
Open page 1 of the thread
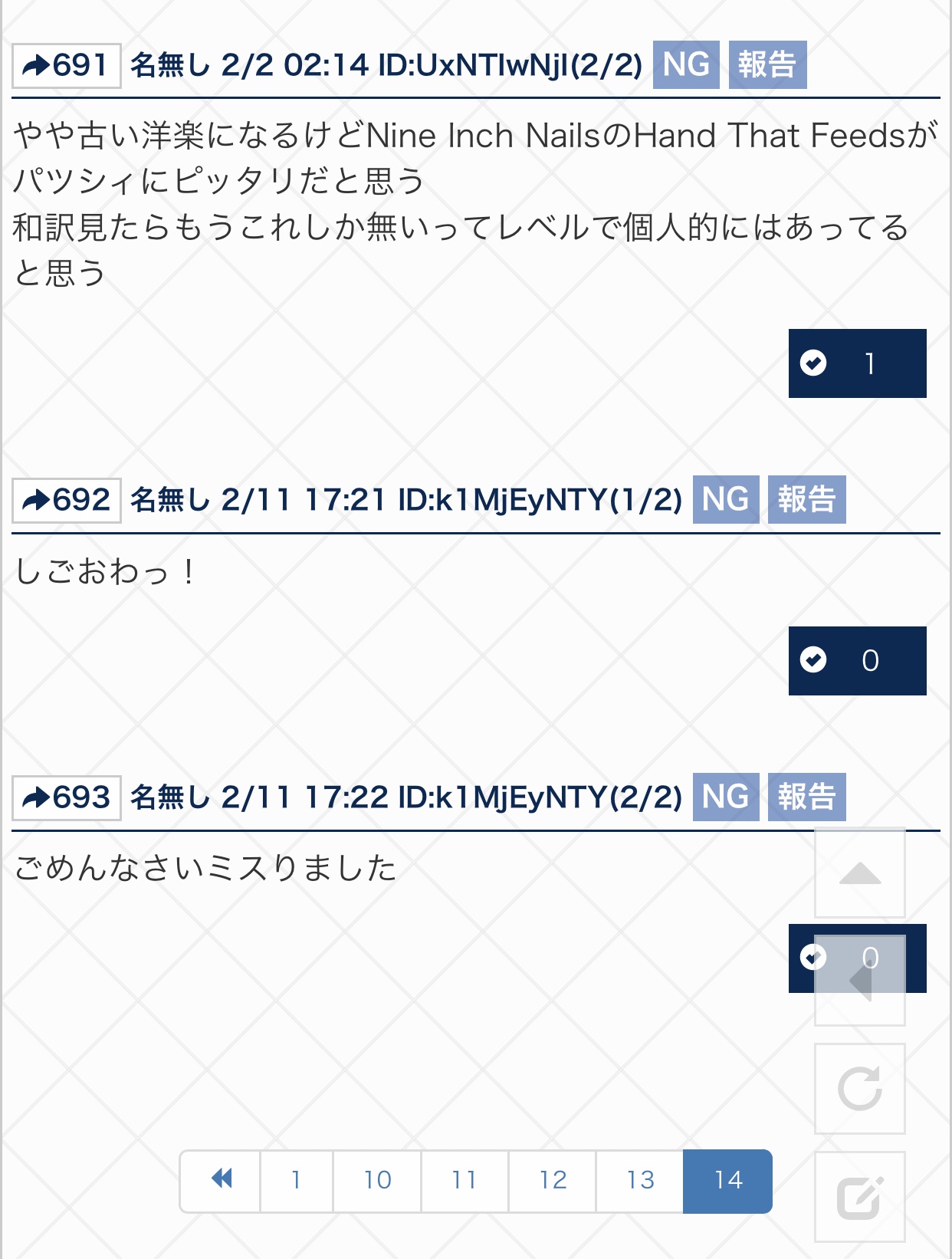coord(296,1180)
